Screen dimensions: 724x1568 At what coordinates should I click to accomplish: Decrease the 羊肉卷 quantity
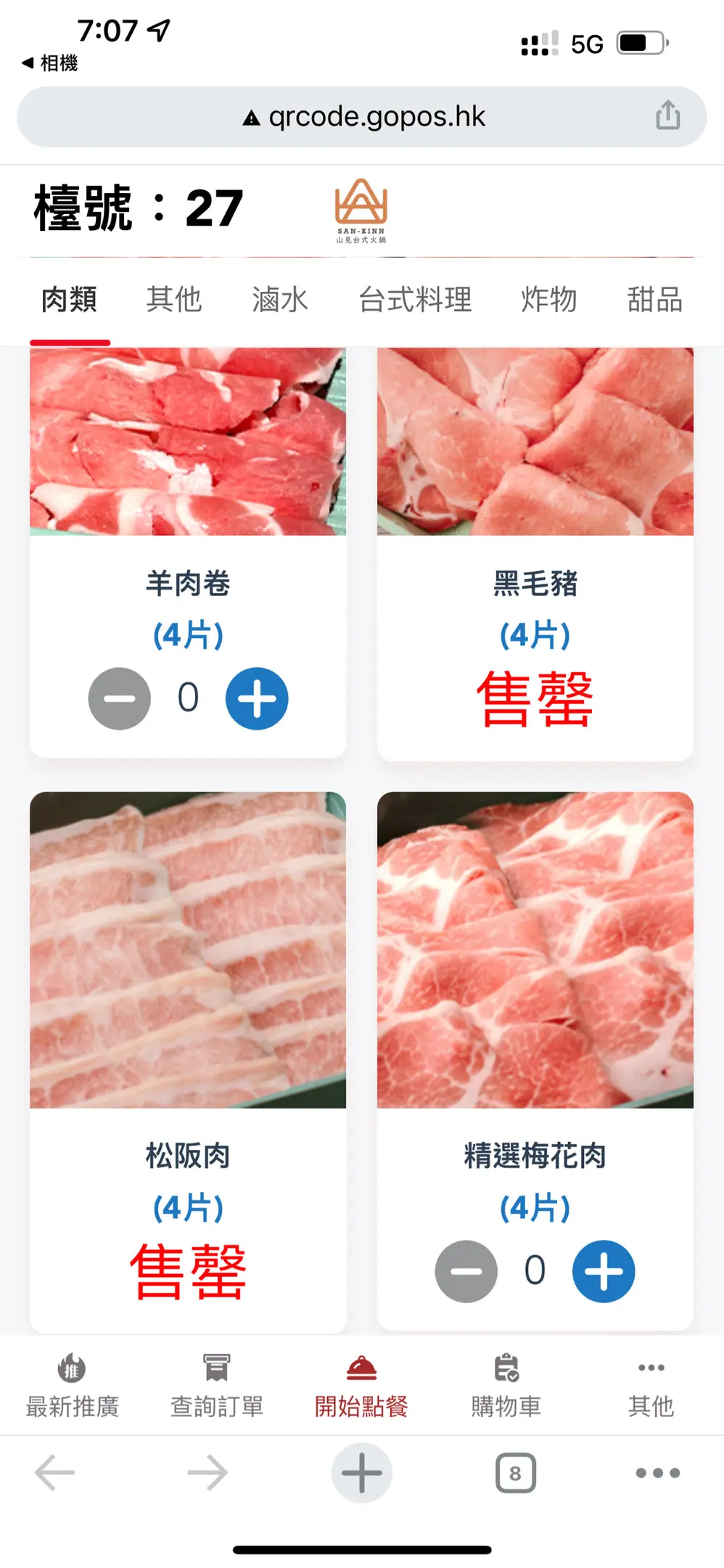[120, 698]
